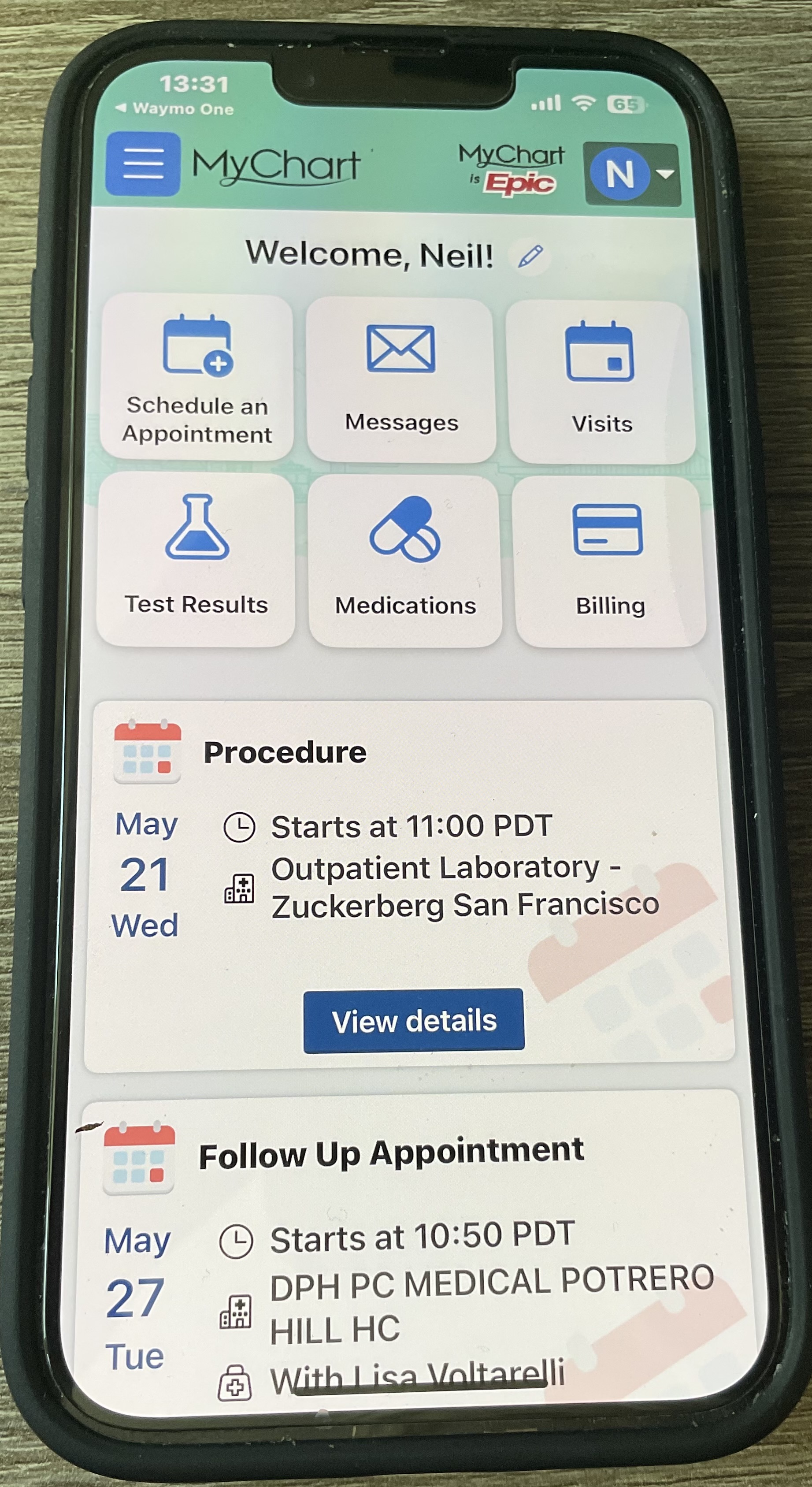The image size is (812, 1487).
Task: Open the Visits tile
Action: point(601,382)
